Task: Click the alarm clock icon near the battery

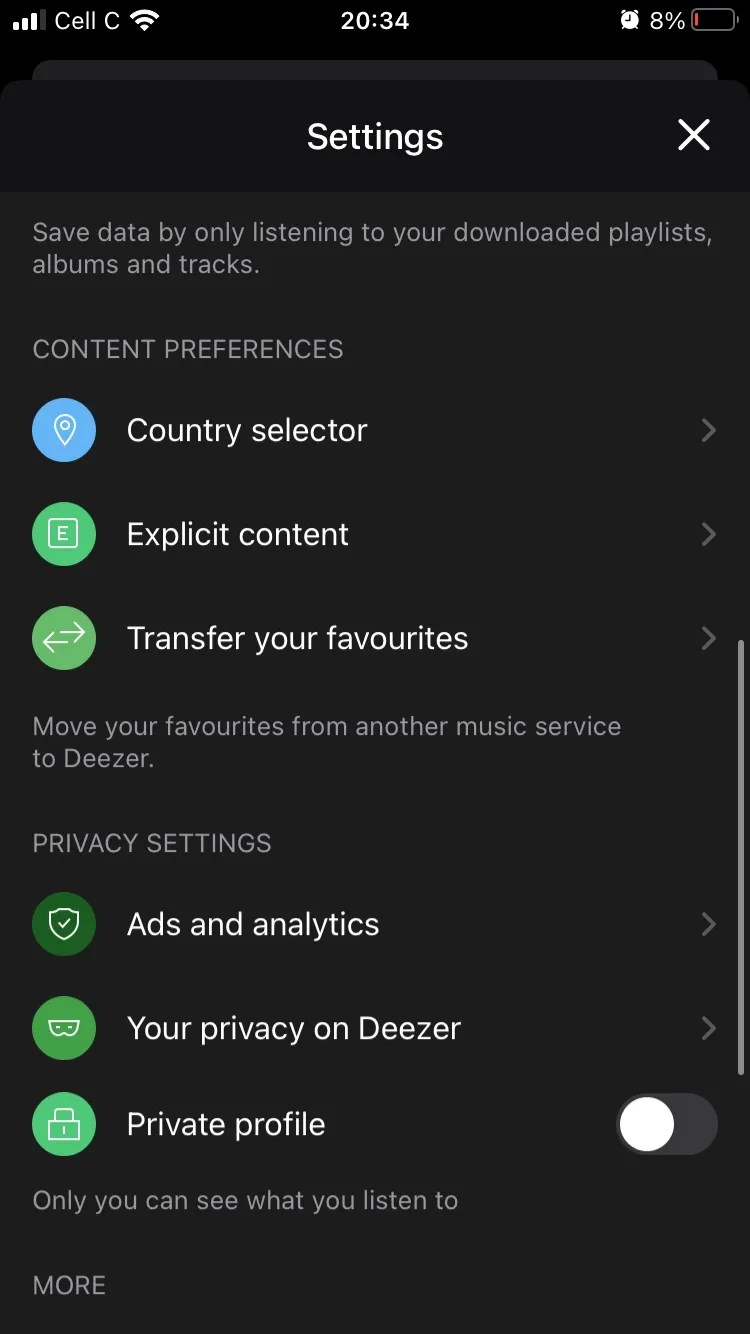Action: pyautogui.click(x=628, y=18)
